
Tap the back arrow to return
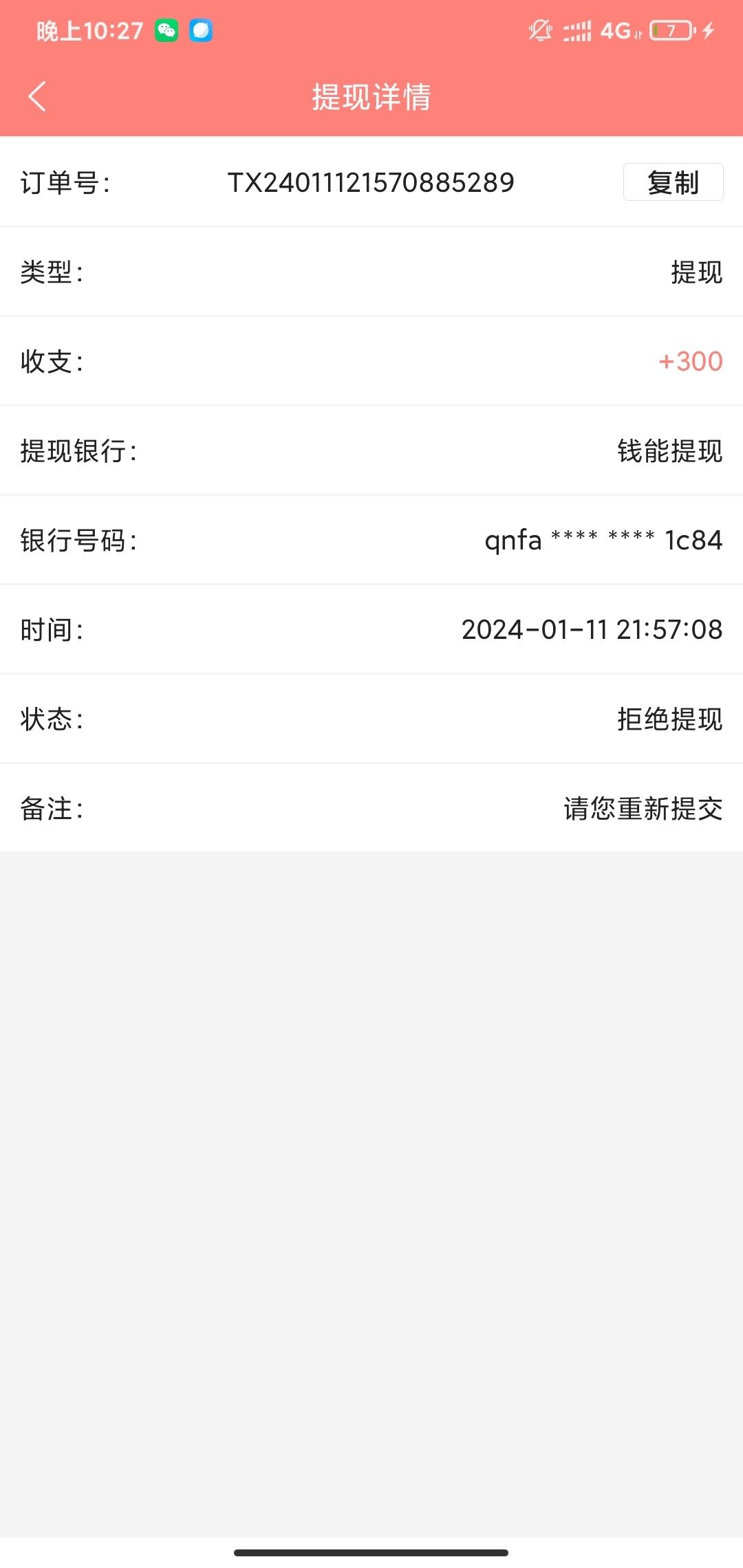click(38, 96)
